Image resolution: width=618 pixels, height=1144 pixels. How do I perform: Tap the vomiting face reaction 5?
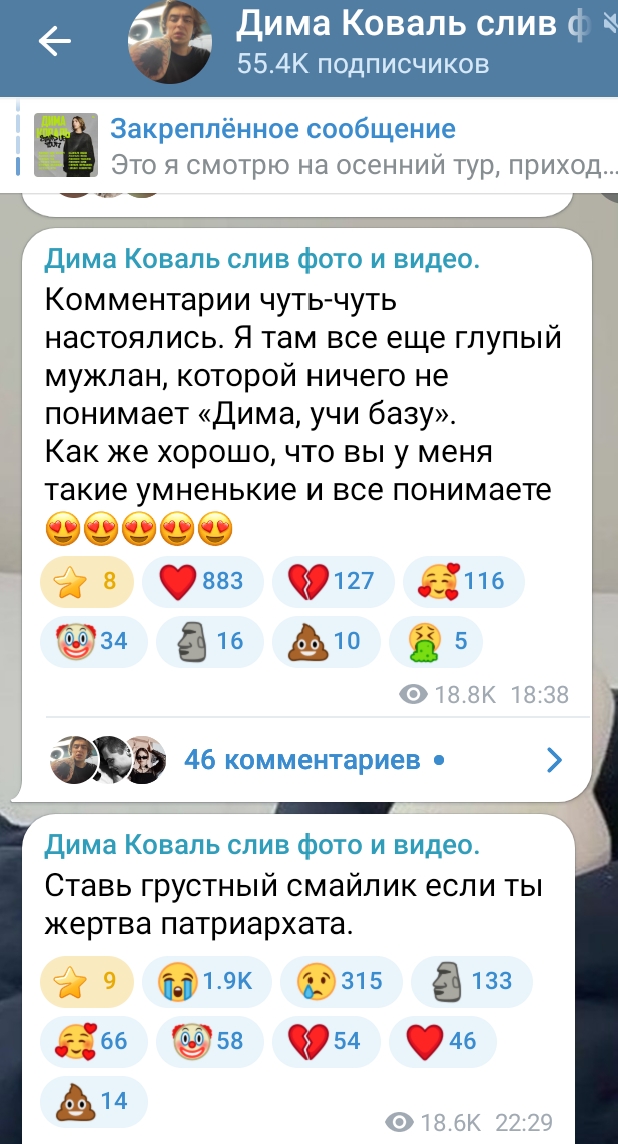tap(436, 641)
